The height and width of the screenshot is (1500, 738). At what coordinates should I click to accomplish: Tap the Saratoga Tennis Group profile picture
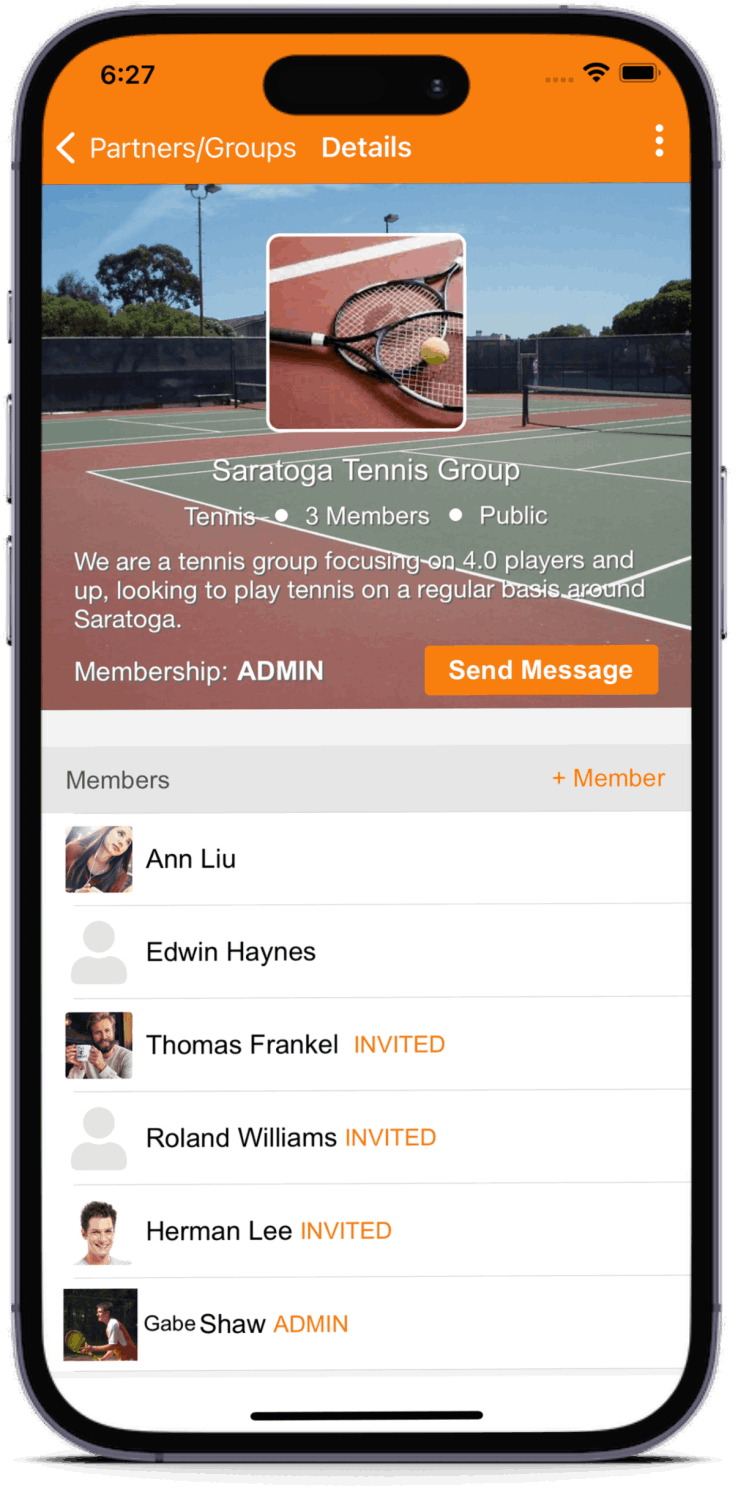coord(366,332)
